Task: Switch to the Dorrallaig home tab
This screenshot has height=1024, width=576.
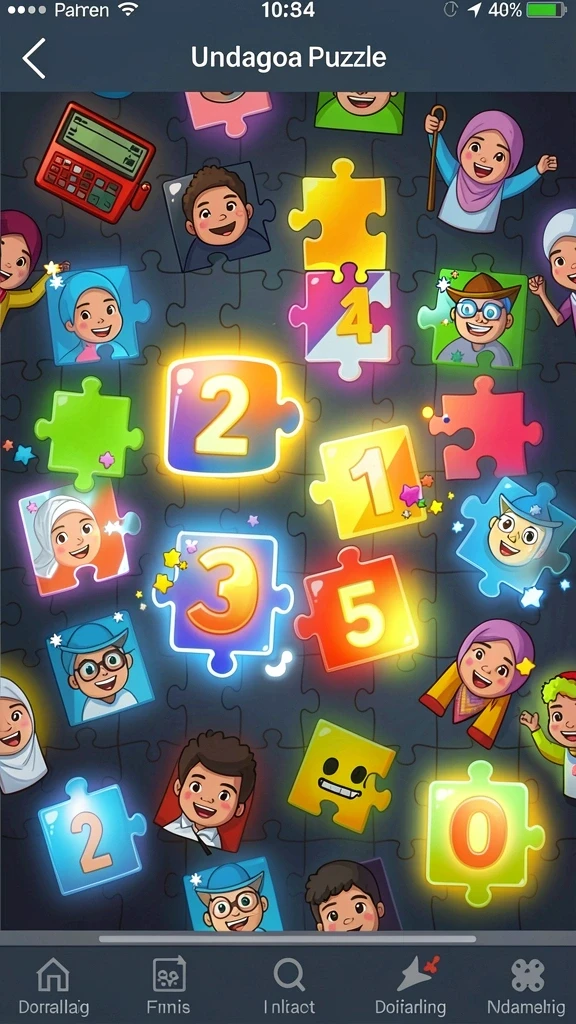Action: coord(54,985)
